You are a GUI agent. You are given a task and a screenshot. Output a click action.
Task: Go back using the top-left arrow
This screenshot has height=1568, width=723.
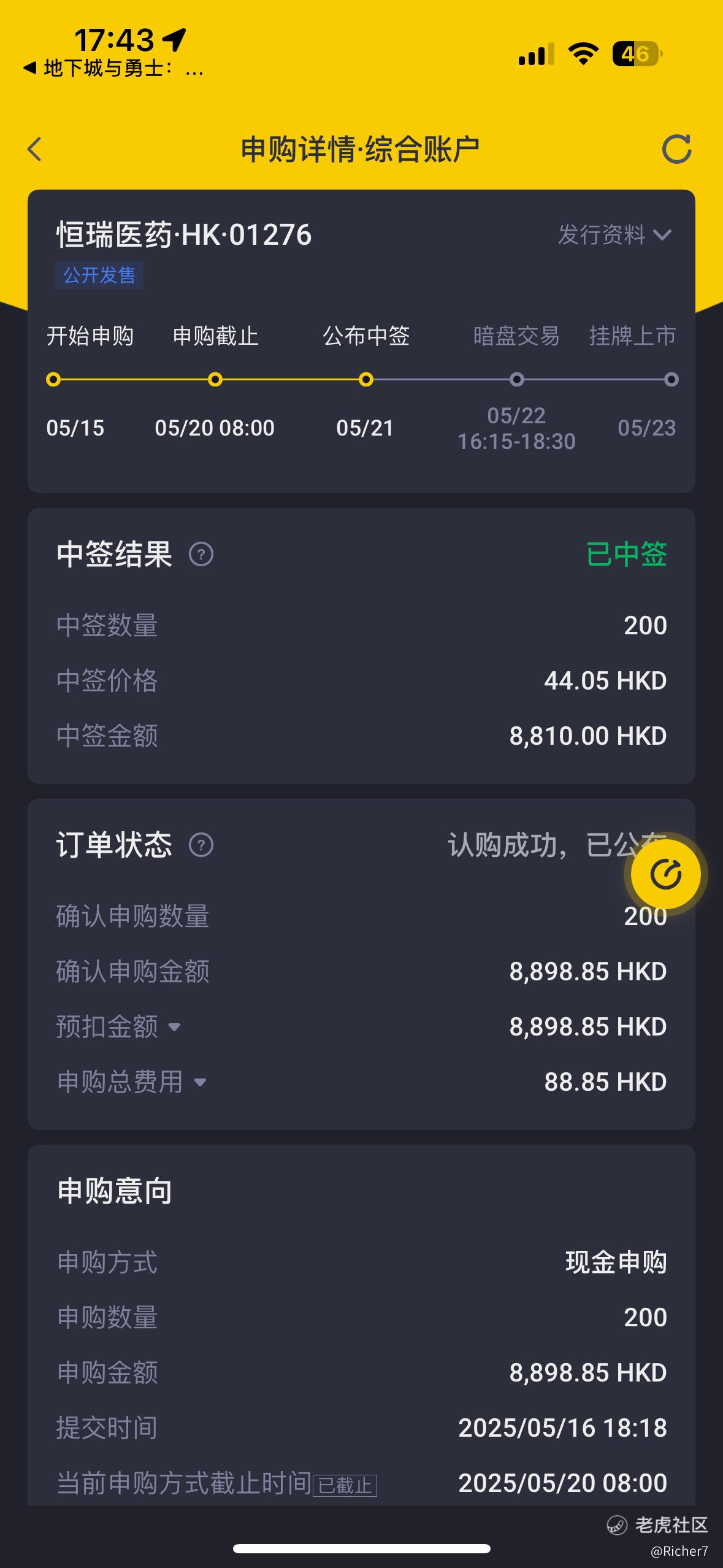[34, 149]
